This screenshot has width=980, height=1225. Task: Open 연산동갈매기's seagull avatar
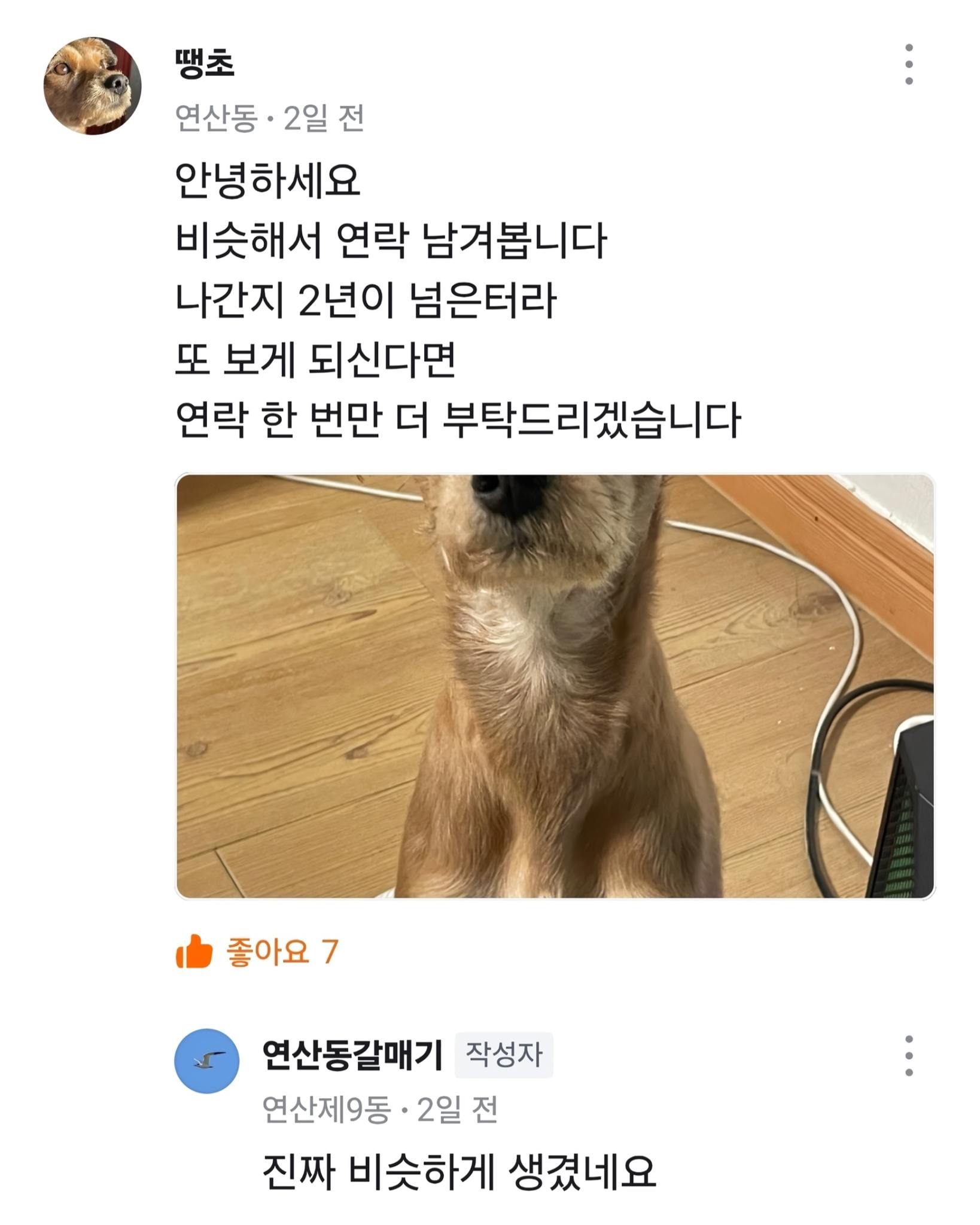pos(207,1061)
